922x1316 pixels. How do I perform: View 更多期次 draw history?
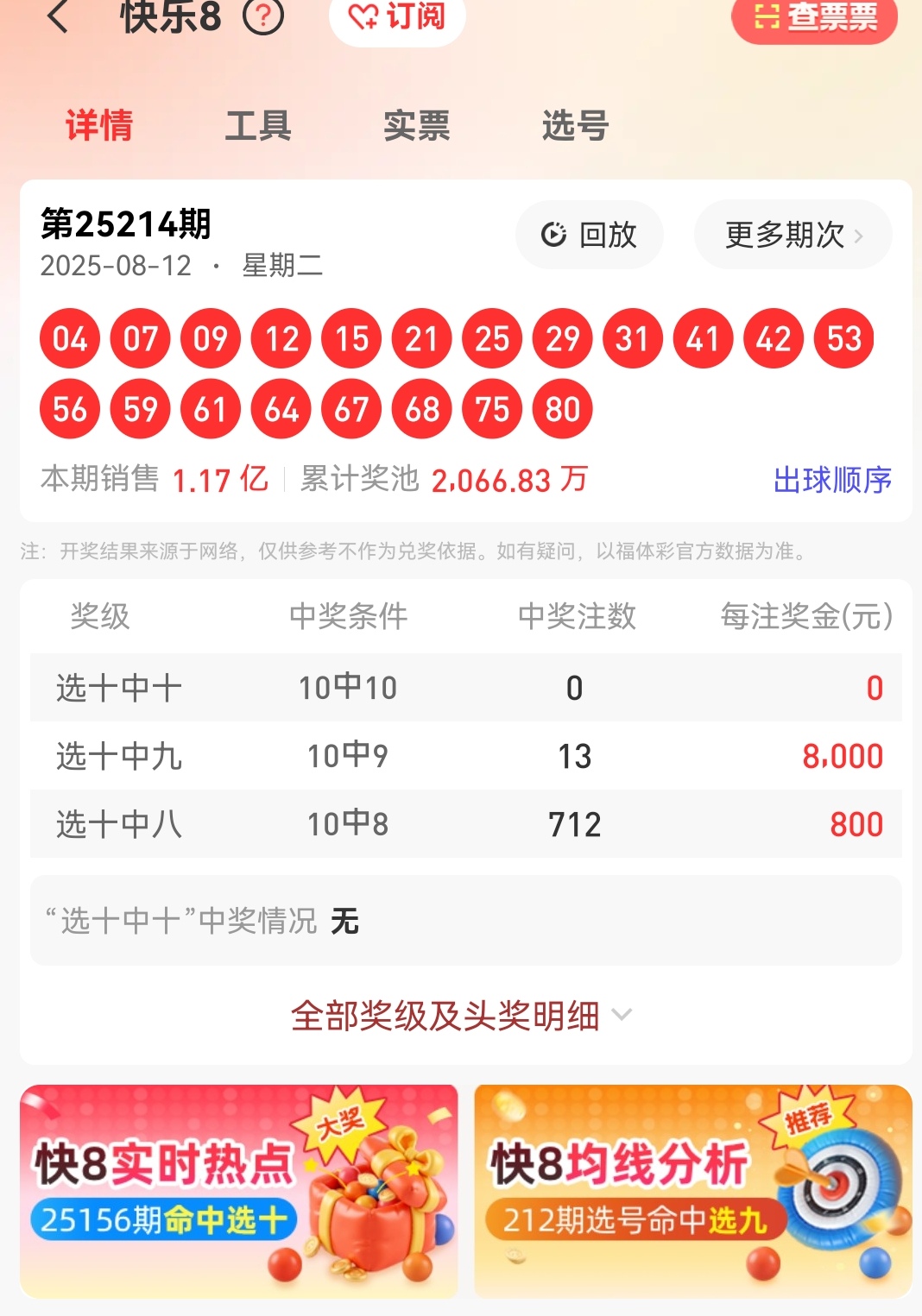coord(793,235)
